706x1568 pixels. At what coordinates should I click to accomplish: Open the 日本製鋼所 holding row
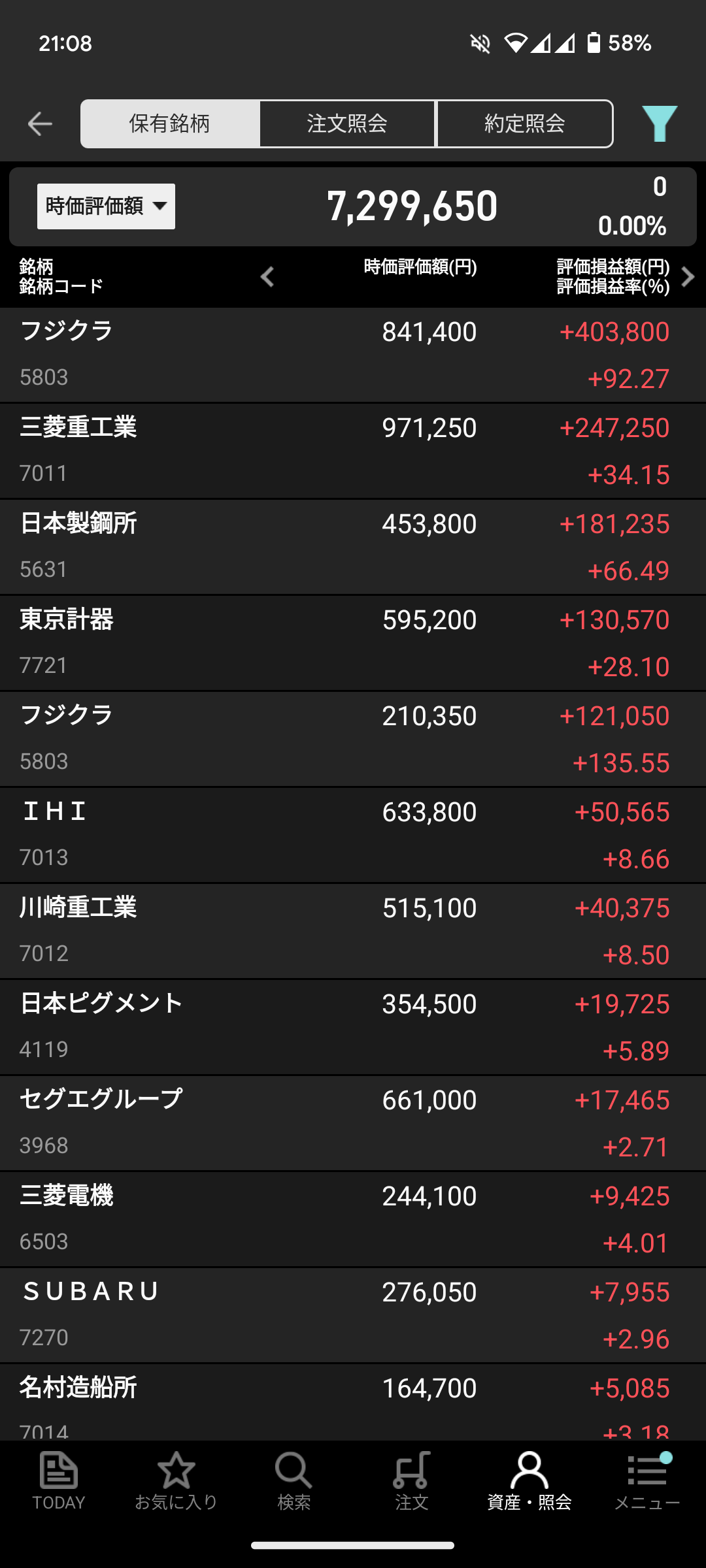pyautogui.click(x=353, y=547)
